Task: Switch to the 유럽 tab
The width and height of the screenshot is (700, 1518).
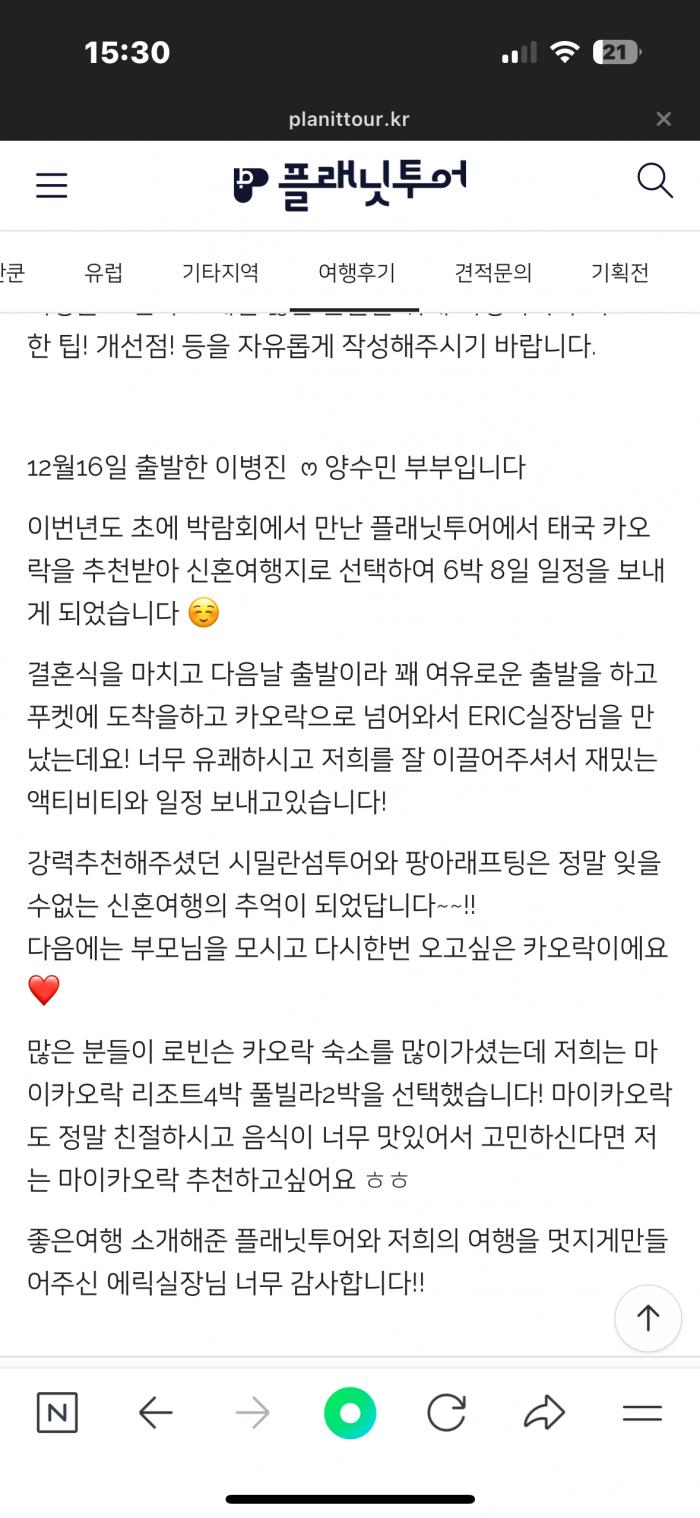Action: point(104,272)
